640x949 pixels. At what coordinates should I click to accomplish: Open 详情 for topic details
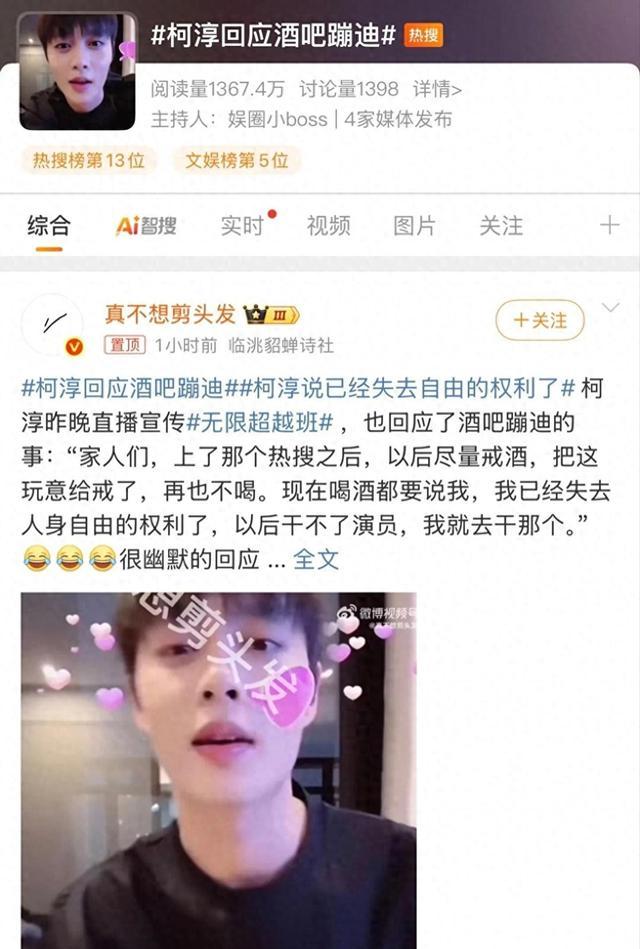click(435, 89)
